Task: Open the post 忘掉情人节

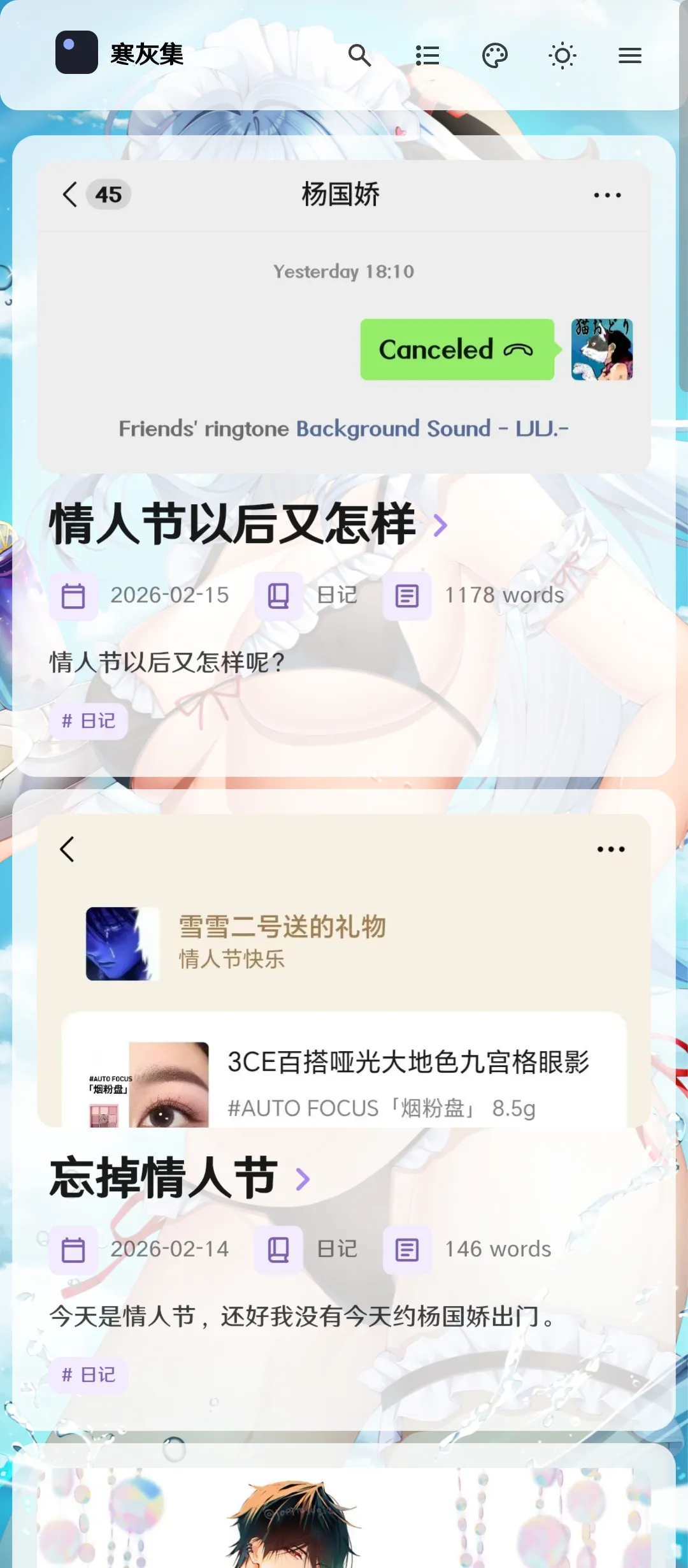Action: 164,1179
